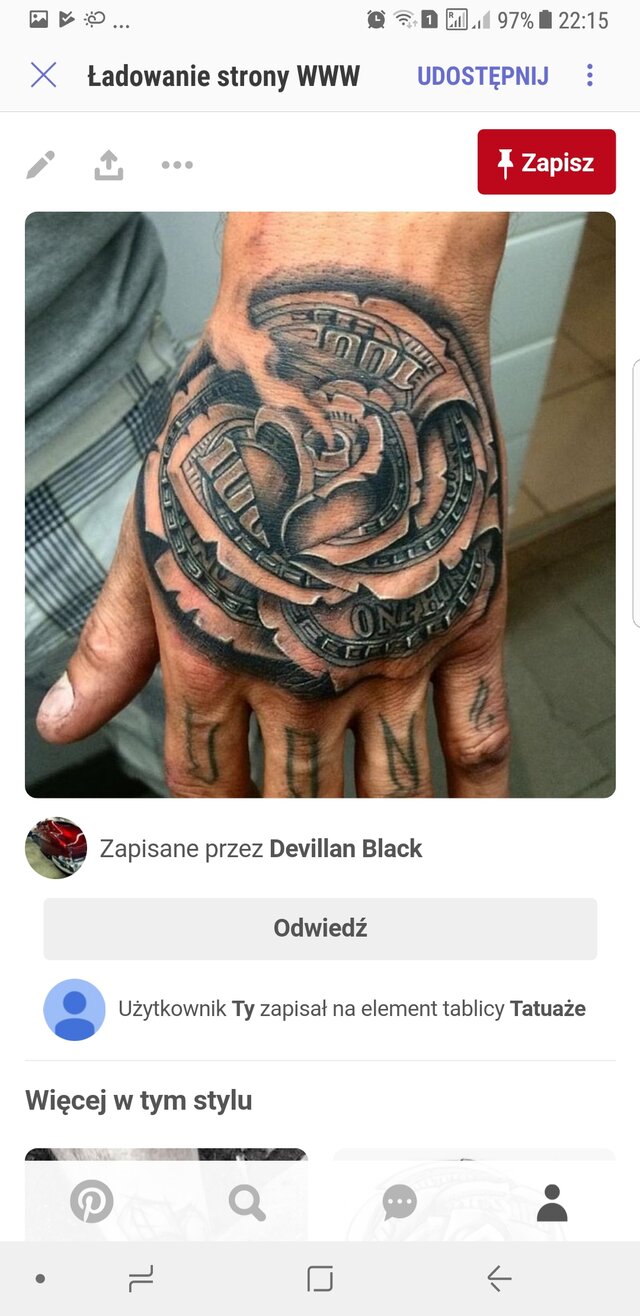Save the pin with Zapisz

pyautogui.click(x=546, y=162)
